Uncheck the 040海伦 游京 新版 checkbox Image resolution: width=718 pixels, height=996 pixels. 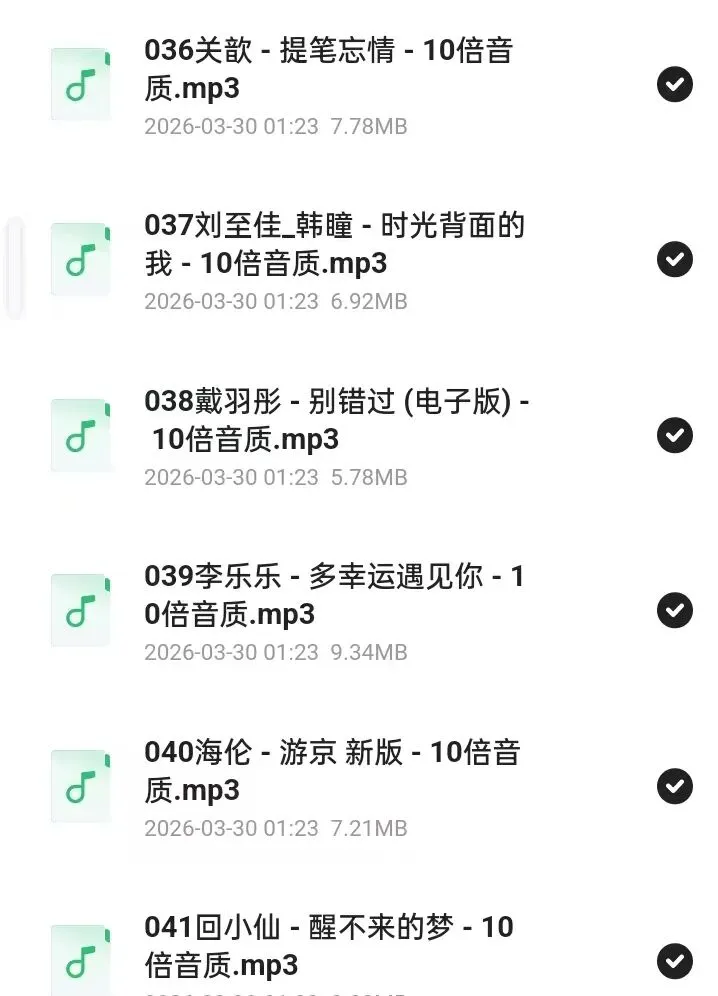coord(675,787)
